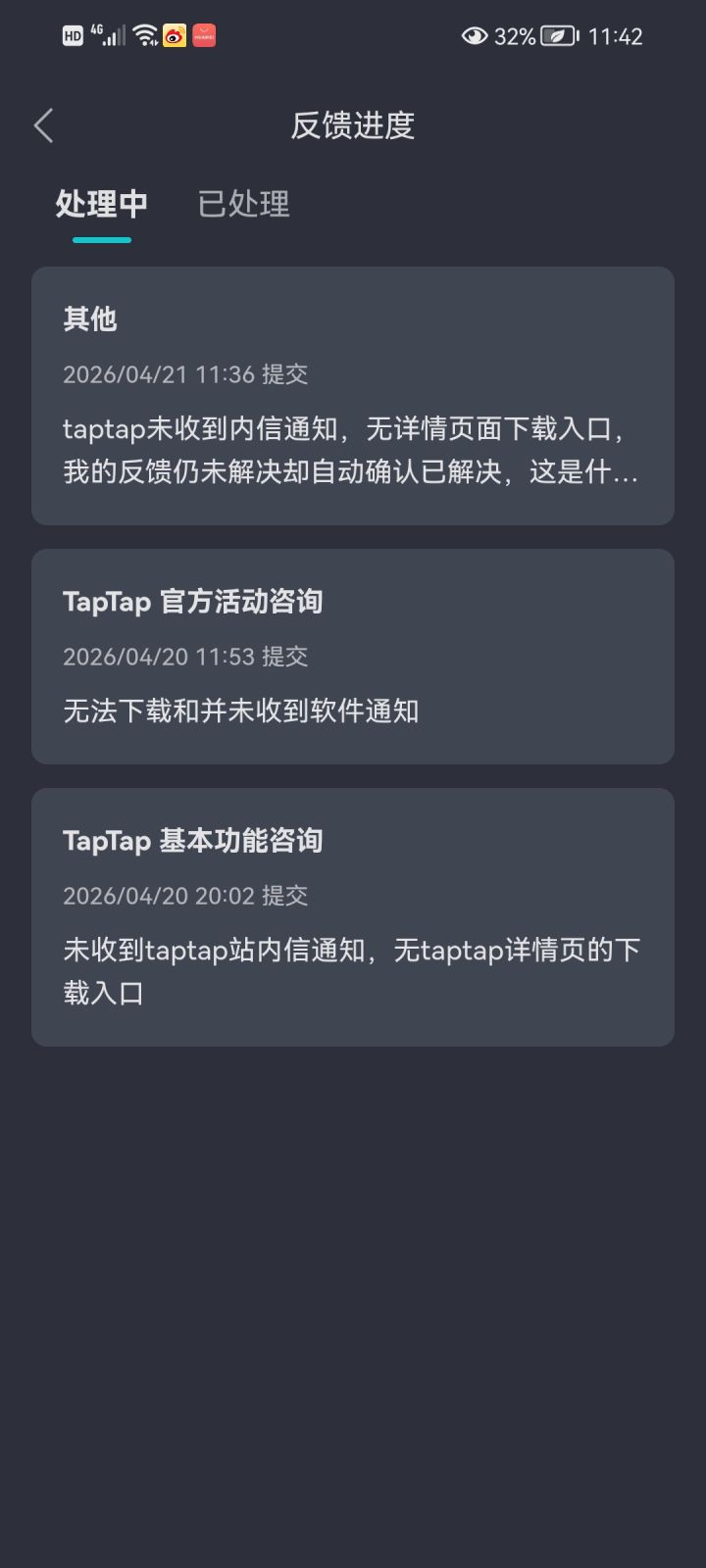
Task: Open the 其他 feedback card
Action: [353, 396]
